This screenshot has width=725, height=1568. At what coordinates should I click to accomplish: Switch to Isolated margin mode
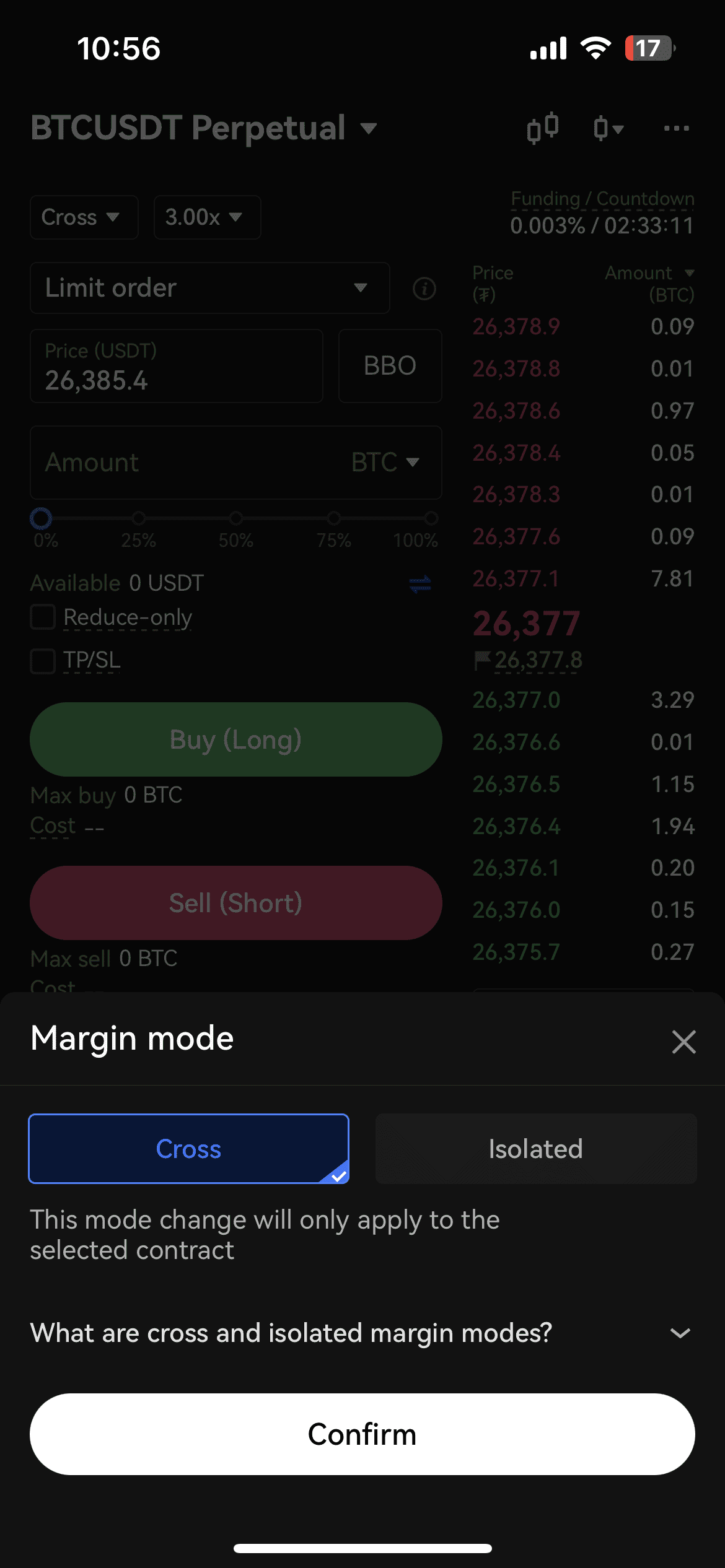tap(535, 1149)
